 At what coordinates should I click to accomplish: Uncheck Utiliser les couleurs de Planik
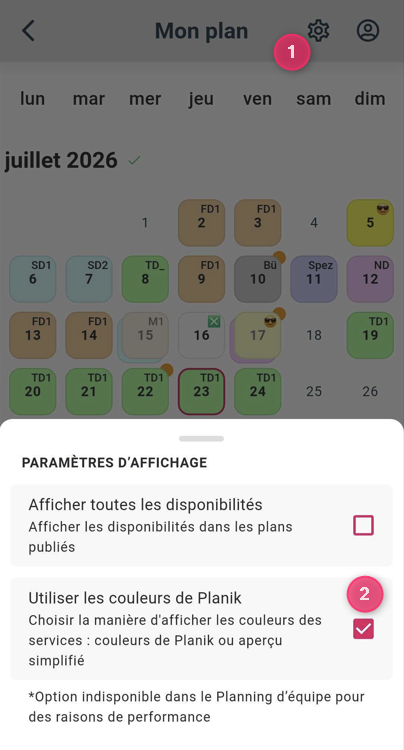[363, 629]
